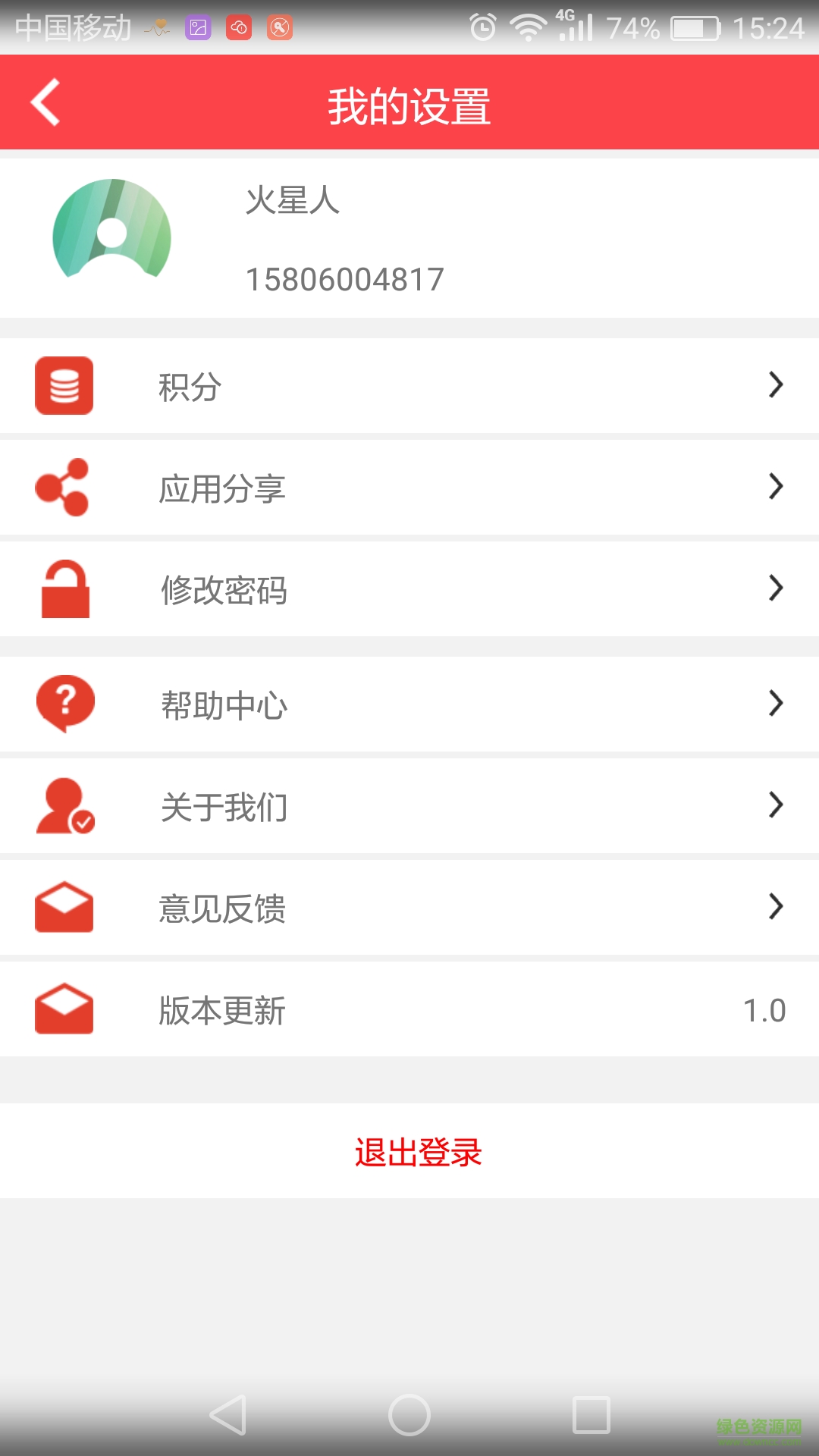Expand the 修改密码 row chevron

(x=776, y=589)
